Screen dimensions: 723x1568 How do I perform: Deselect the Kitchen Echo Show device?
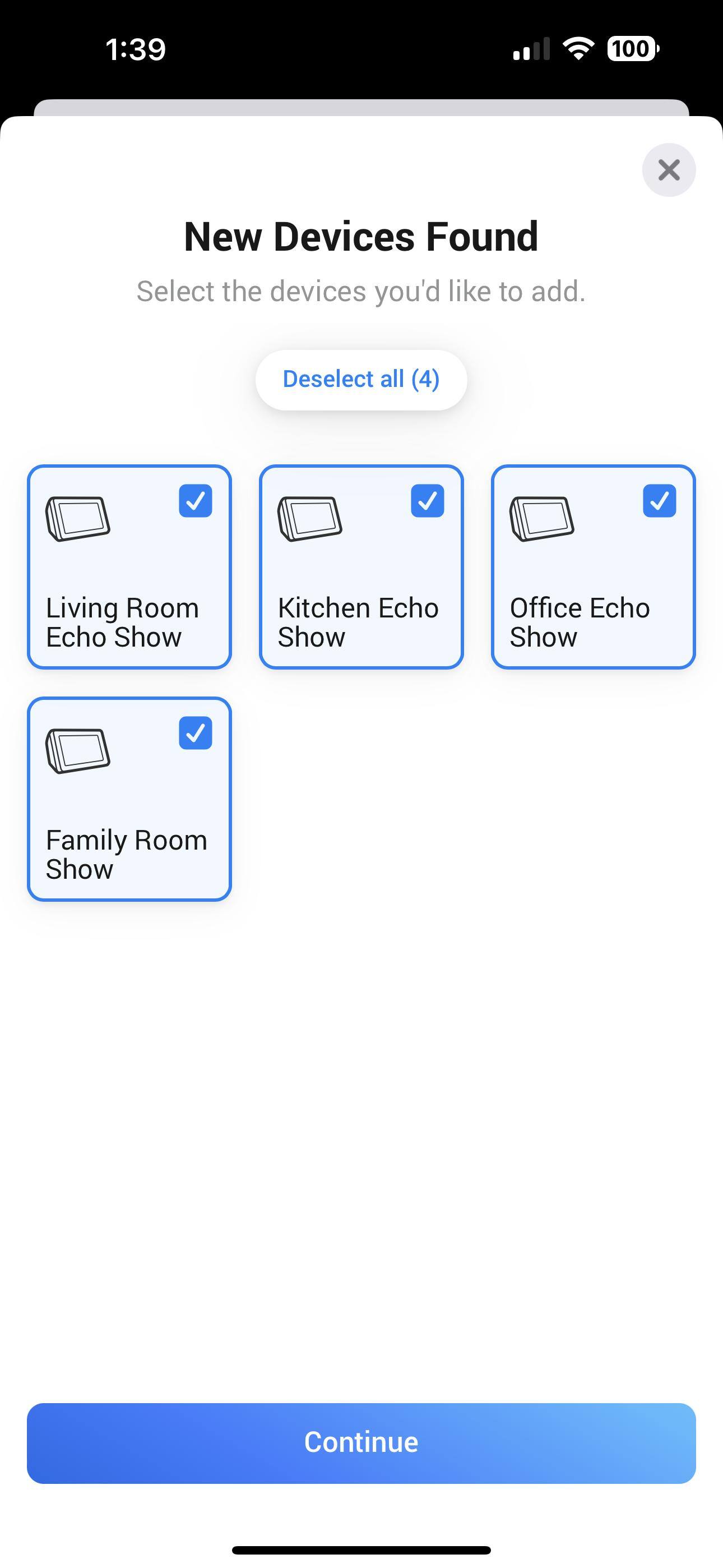click(427, 501)
